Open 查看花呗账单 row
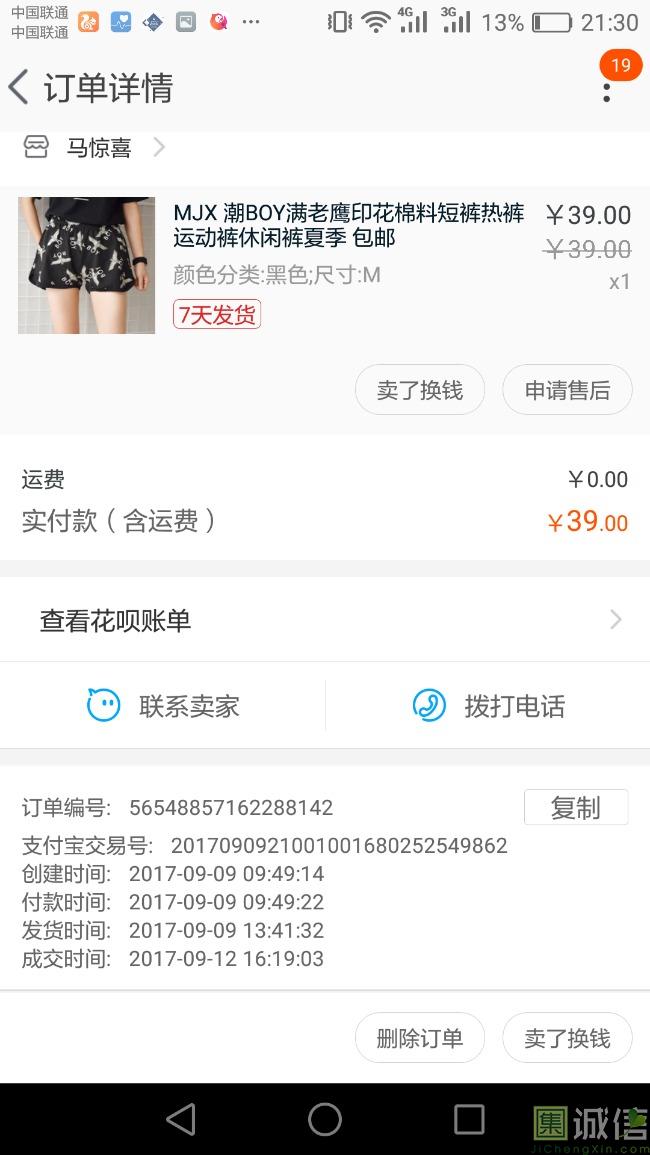Screen dimensions: 650x1155 [x=325, y=621]
